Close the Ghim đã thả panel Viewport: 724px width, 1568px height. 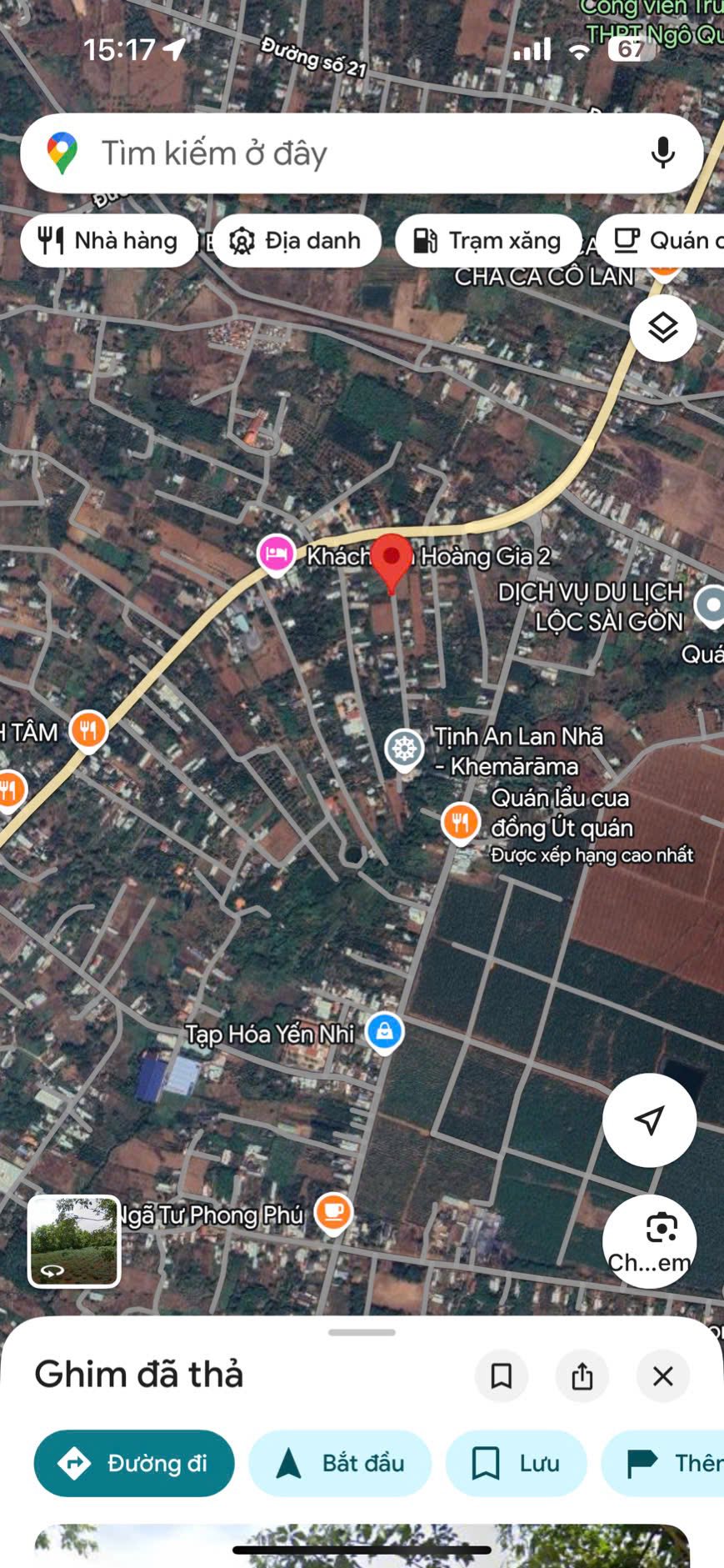click(662, 1376)
